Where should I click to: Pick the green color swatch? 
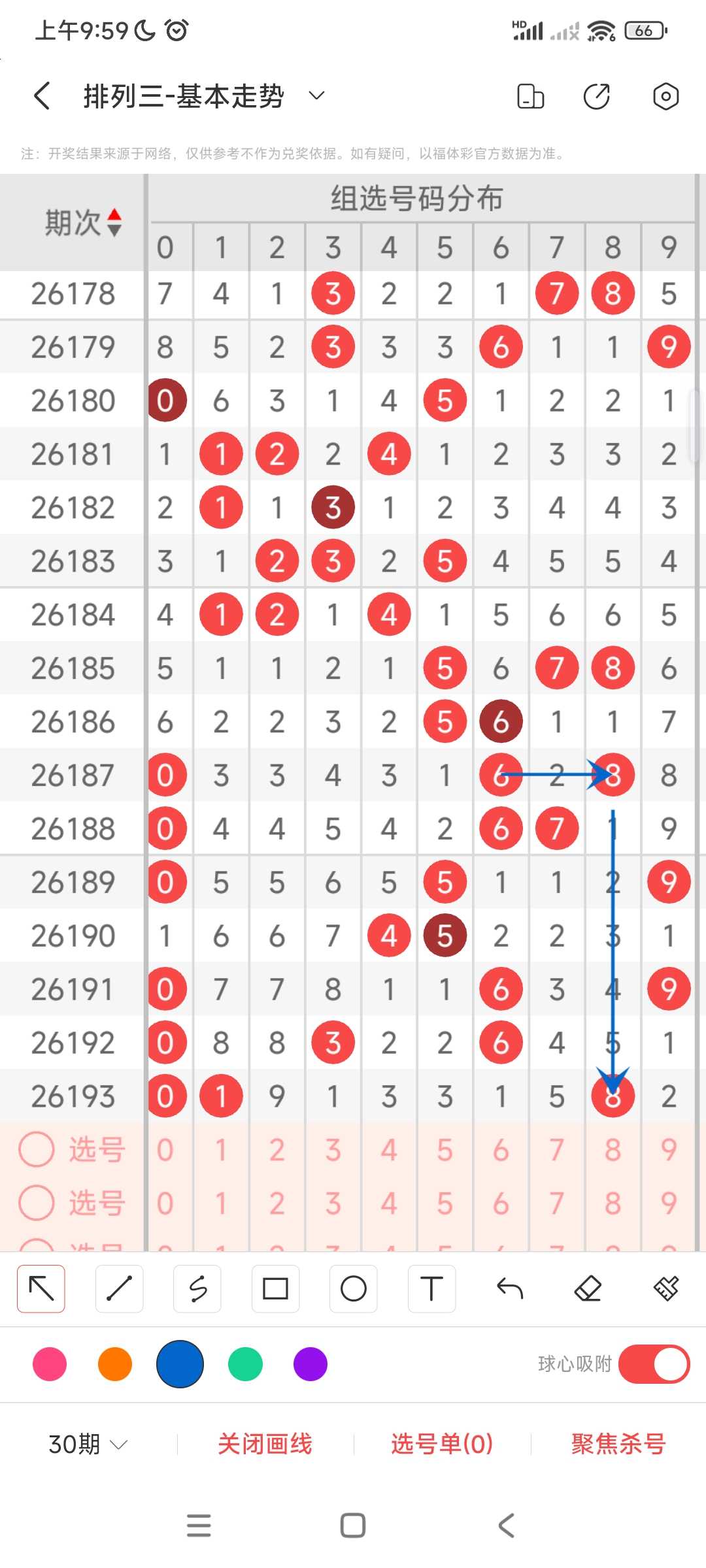(245, 1364)
